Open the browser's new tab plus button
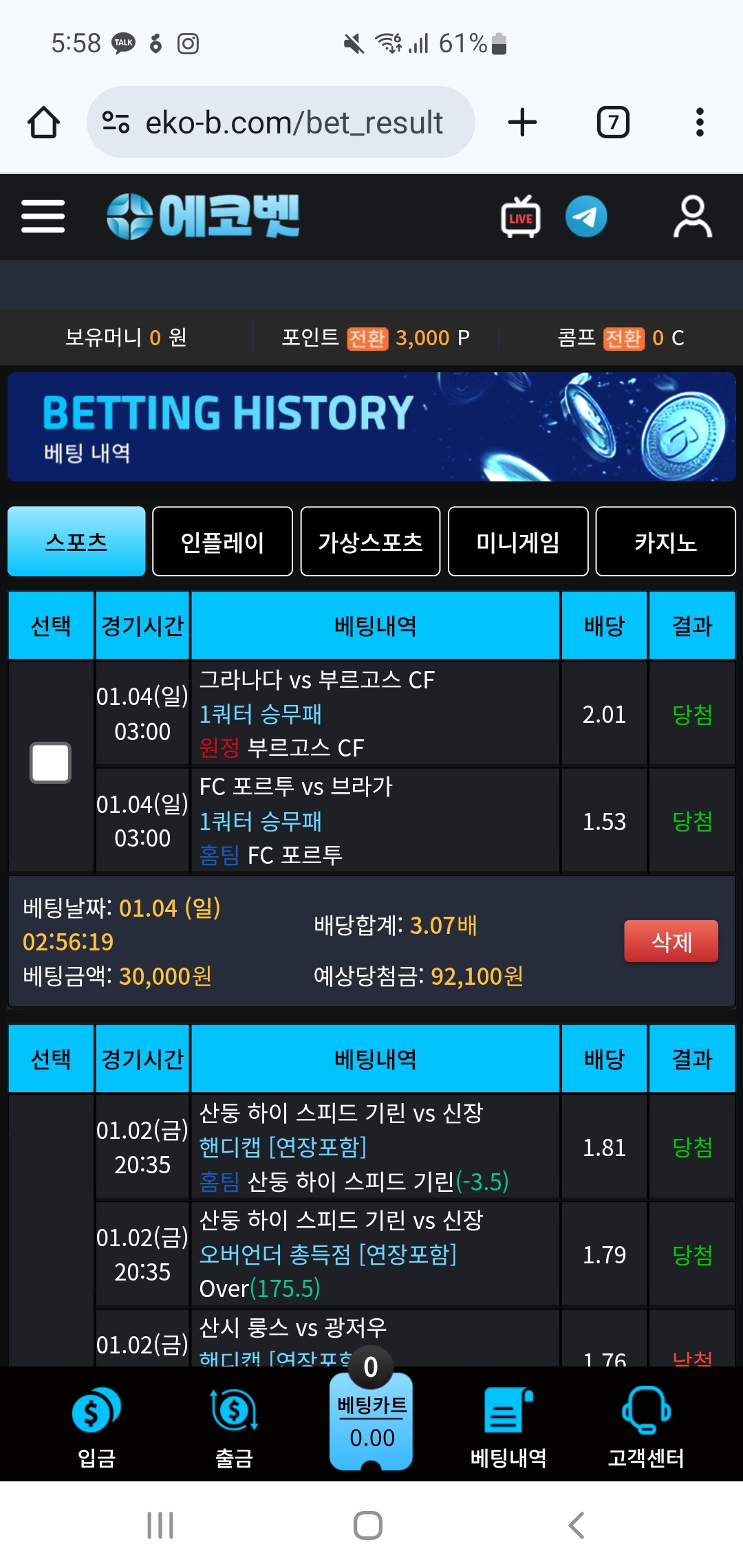This screenshot has height=1568, width=743. tap(522, 122)
